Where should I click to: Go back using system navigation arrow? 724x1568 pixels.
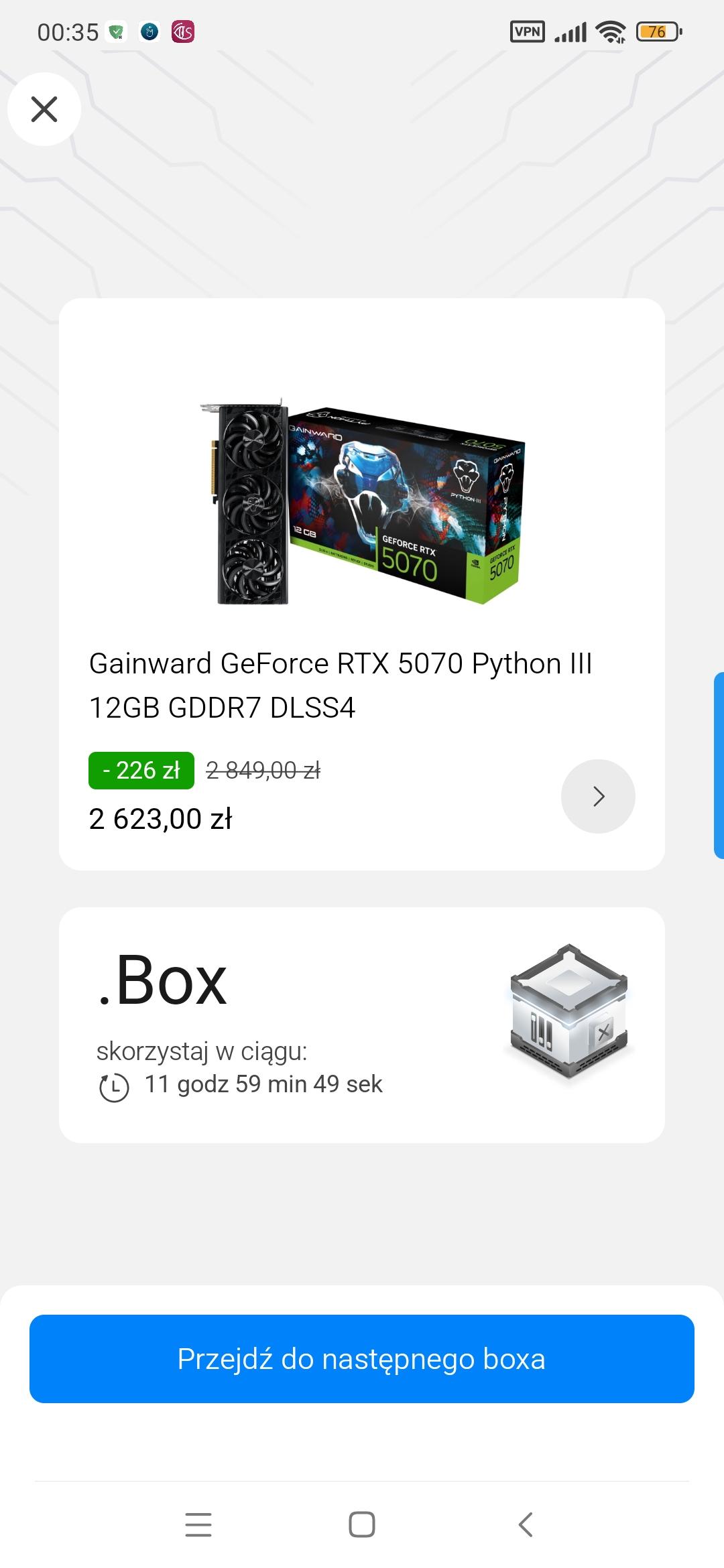click(x=526, y=1524)
